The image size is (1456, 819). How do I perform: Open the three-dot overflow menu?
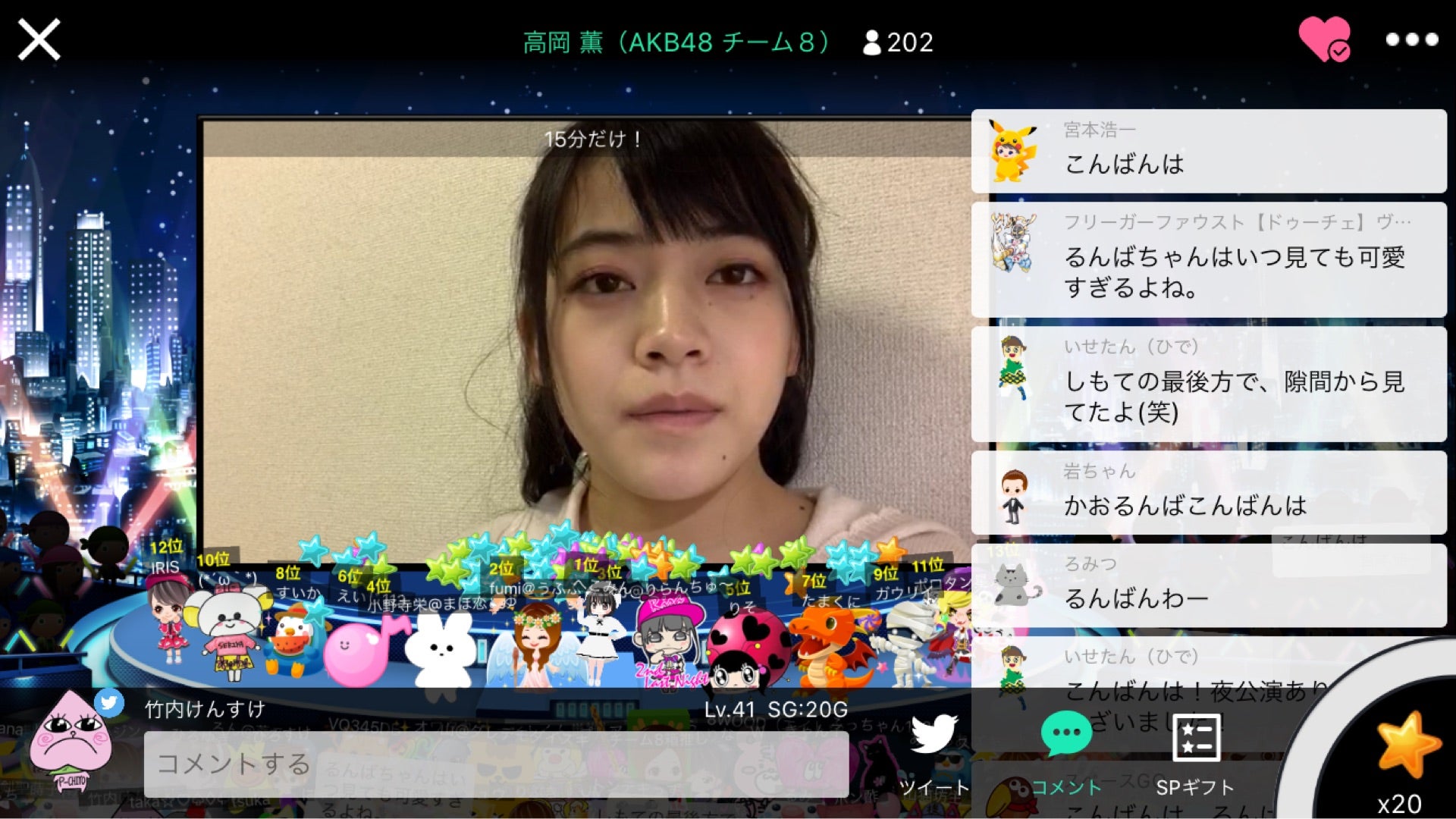(x=1411, y=39)
